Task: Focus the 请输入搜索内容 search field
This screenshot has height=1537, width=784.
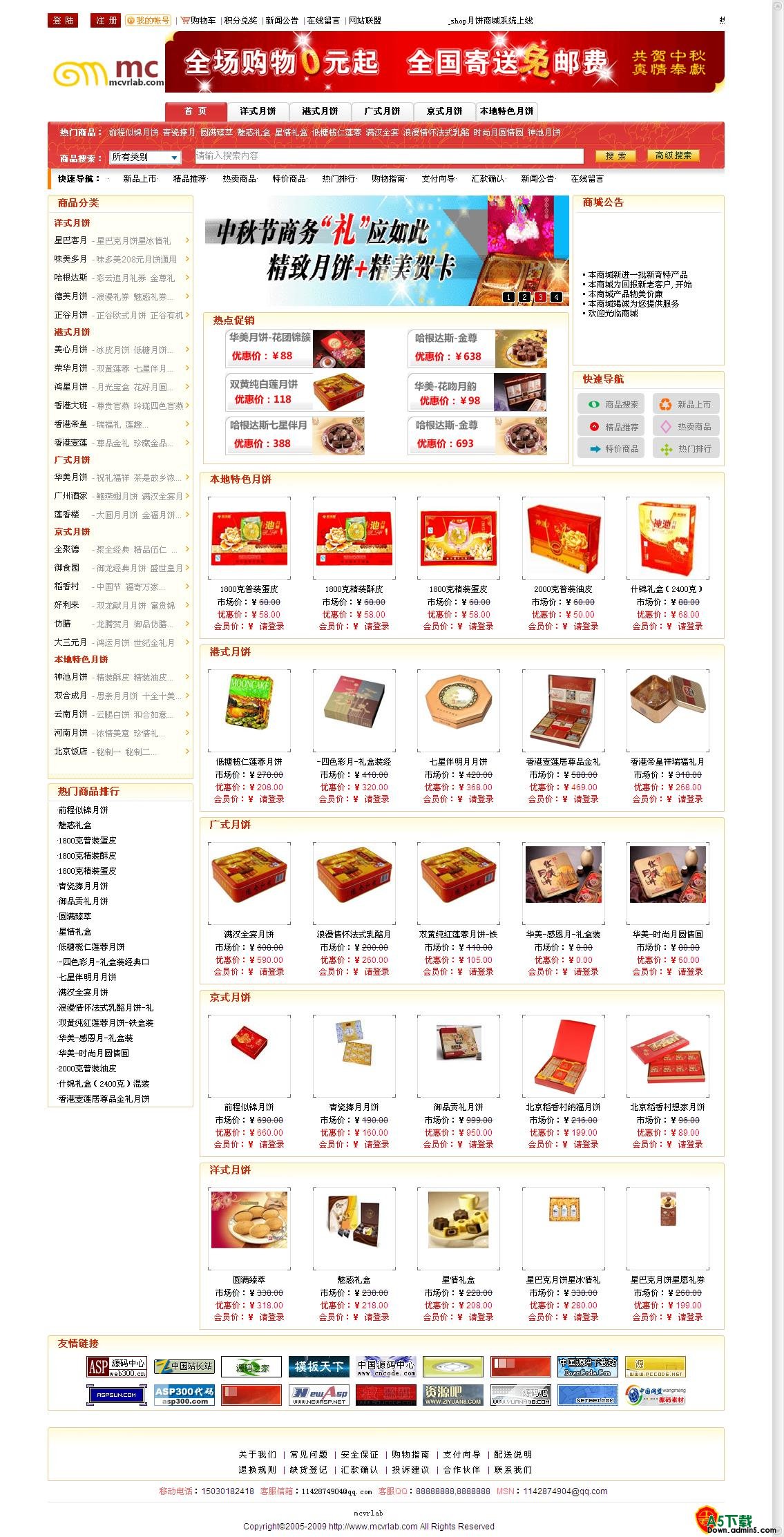Action: point(389,156)
